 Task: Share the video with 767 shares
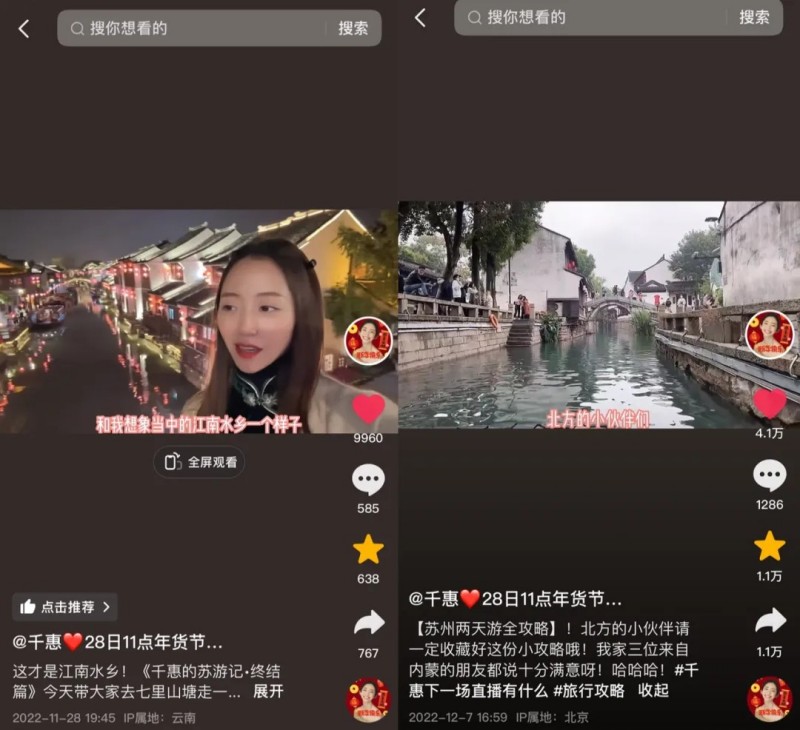pyautogui.click(x=368, y=624)
